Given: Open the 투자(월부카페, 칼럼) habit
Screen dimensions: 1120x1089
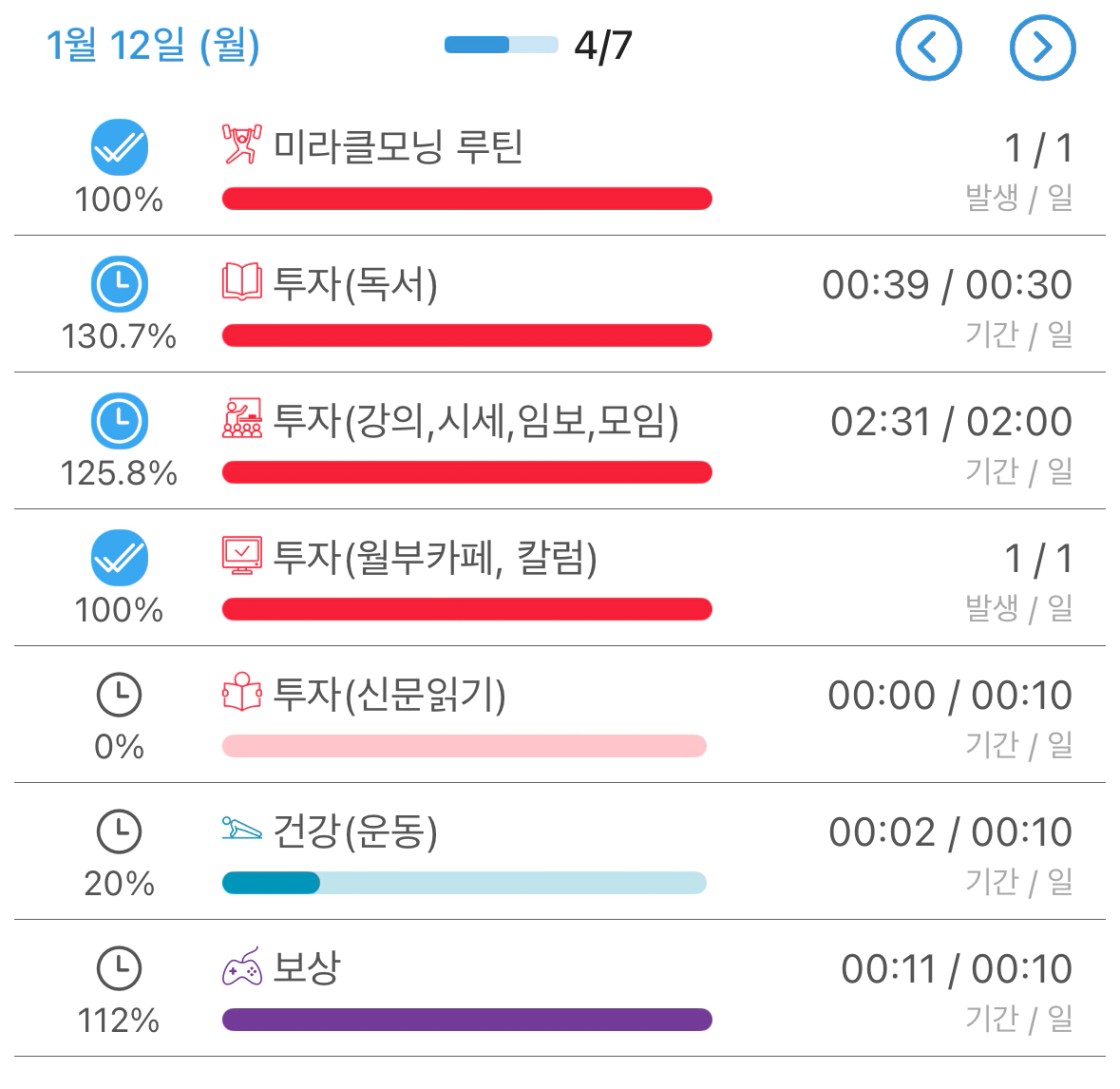Looking at the screenshot, I should [435, 559].
